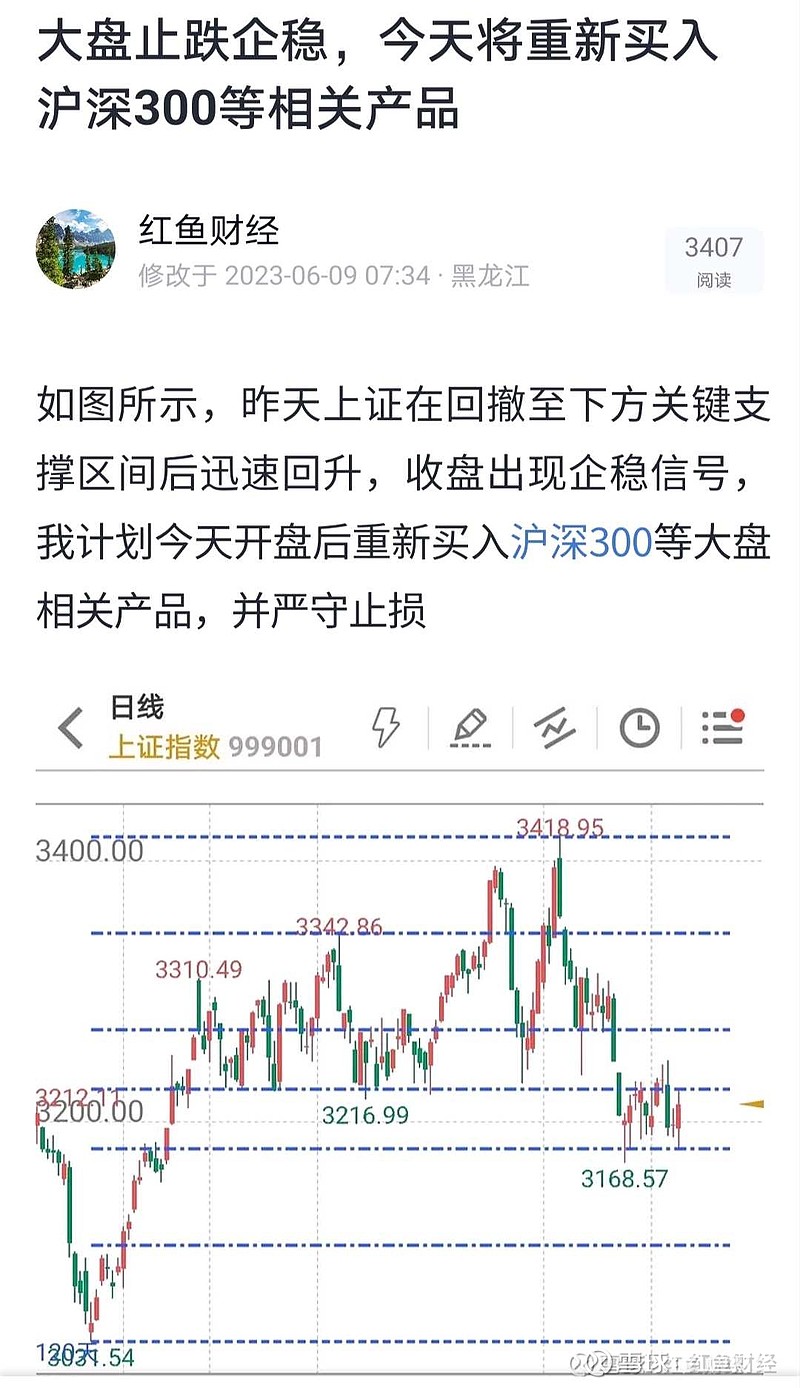Open the author name 红鱼财经

[208, 231]
